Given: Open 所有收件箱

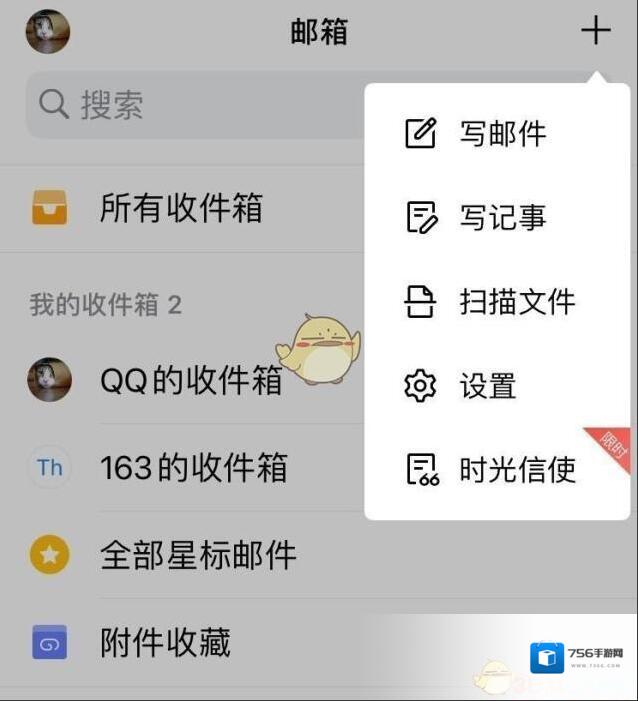Looking at the screenshot, I should (180, 209).
